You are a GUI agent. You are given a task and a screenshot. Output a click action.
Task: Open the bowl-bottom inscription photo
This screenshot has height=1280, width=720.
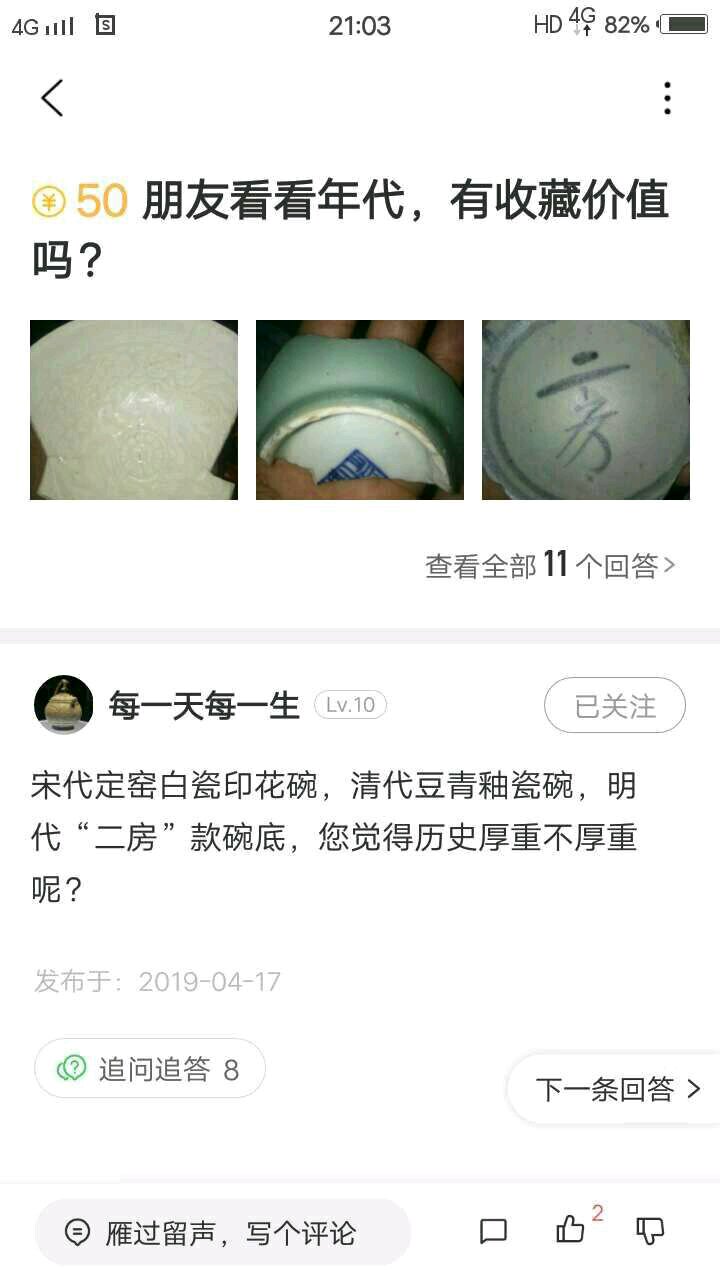point(586,410)
